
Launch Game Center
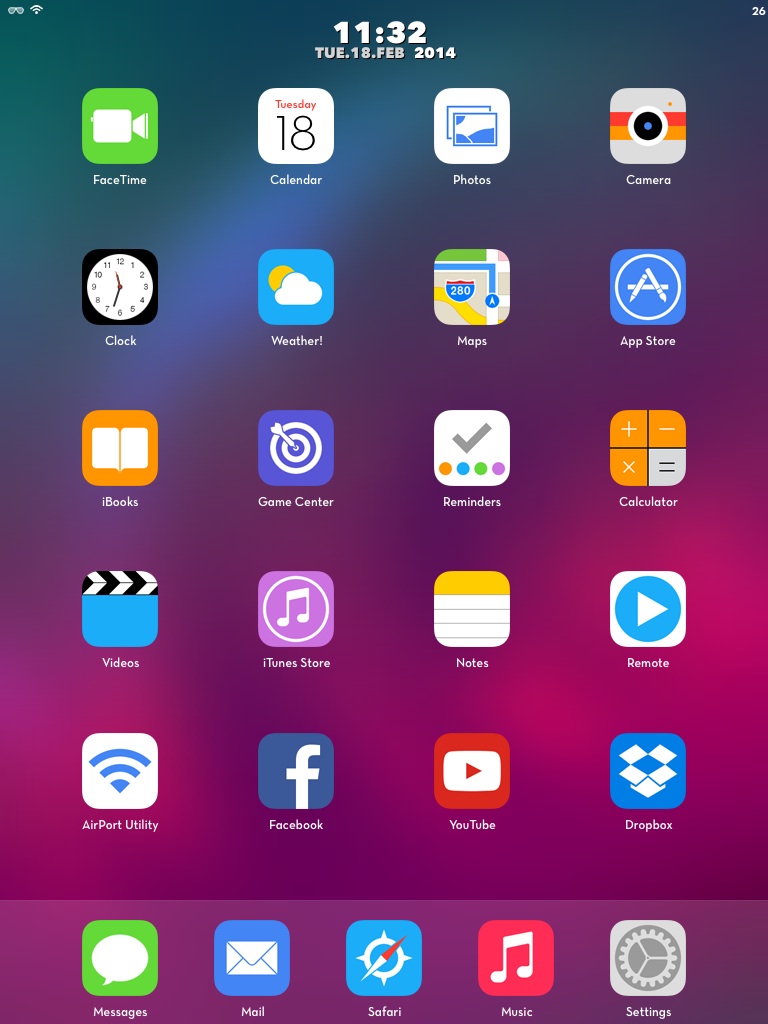click(x=296, y=448)
